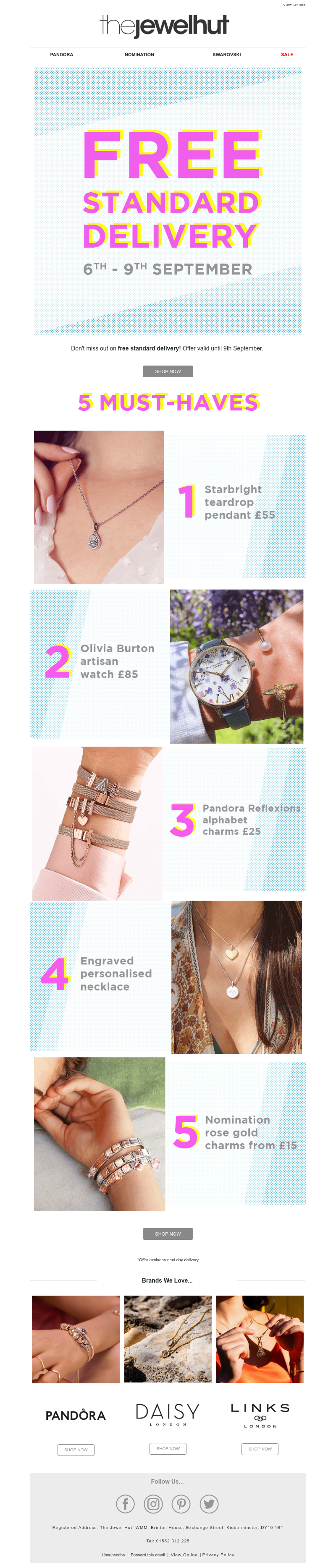
Task: Shop now under Links London
Action: 260,1449
